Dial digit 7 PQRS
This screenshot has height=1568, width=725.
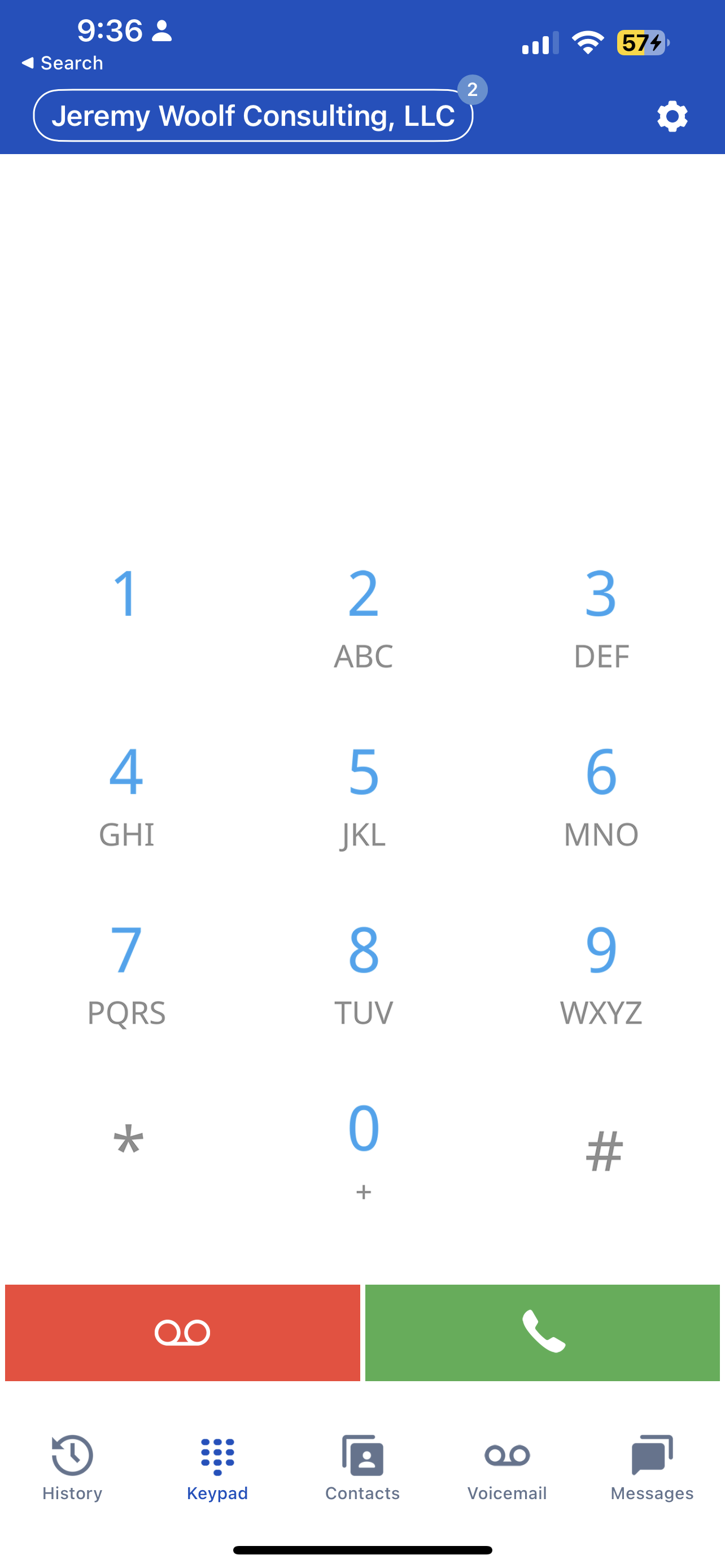(125, 973)
